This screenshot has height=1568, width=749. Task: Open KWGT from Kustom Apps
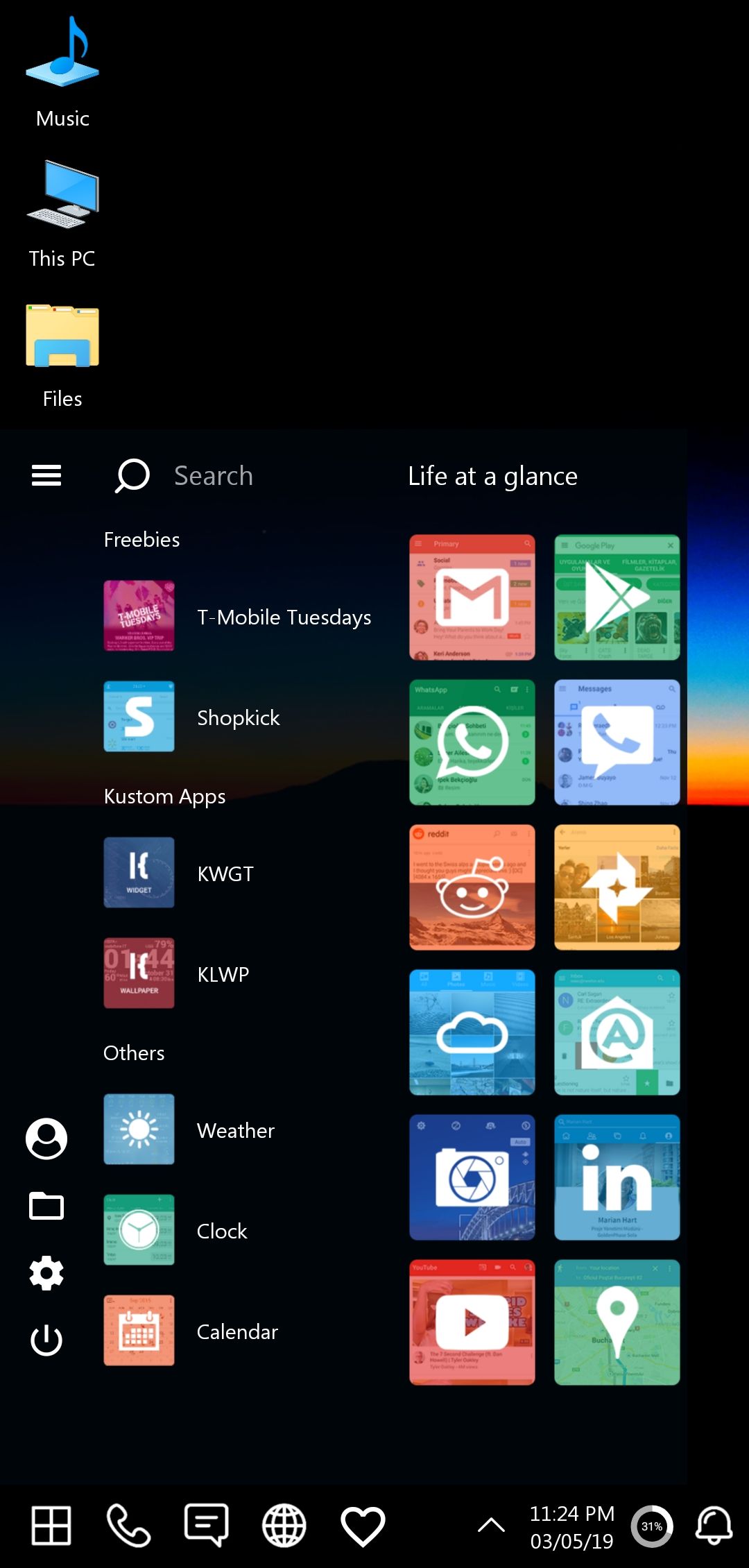click(179, 873)
